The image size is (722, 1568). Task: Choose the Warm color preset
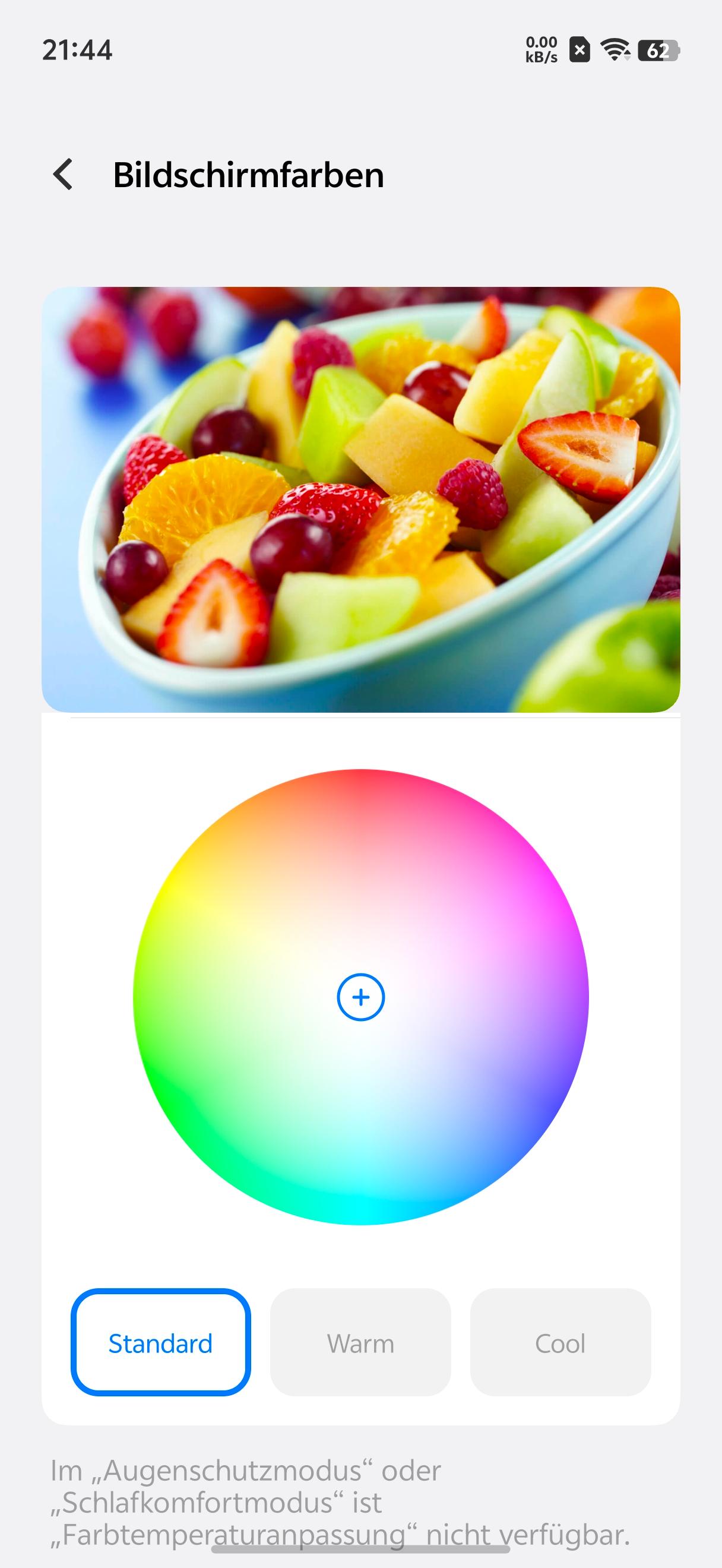pos(360,1342)
